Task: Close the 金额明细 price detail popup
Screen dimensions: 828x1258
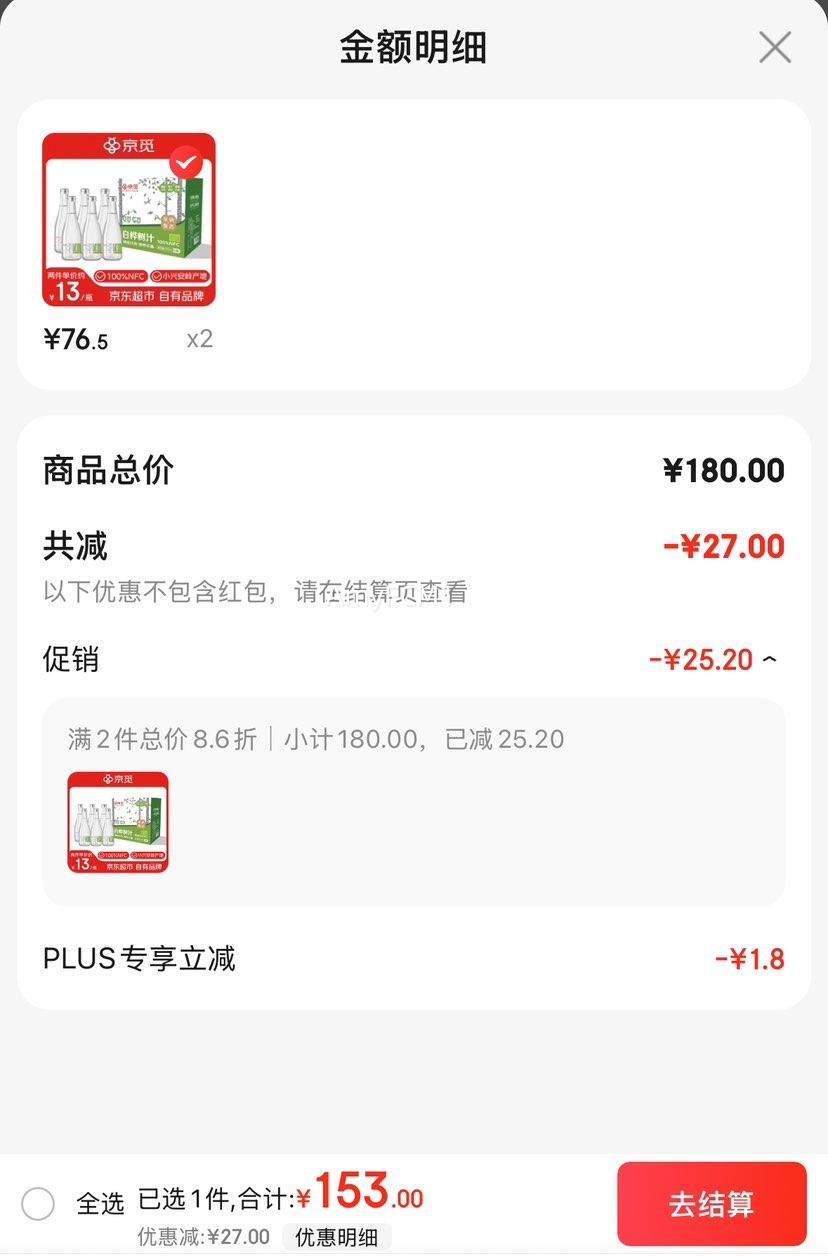Action: 775,46
